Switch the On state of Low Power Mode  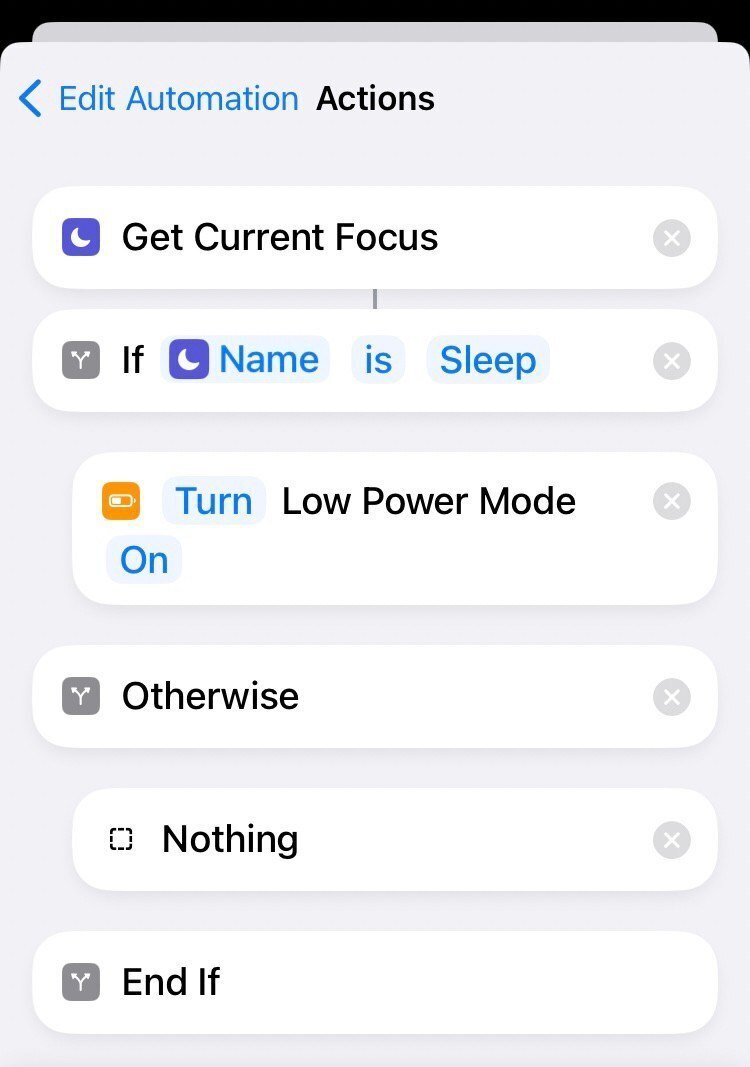[144, 560]
